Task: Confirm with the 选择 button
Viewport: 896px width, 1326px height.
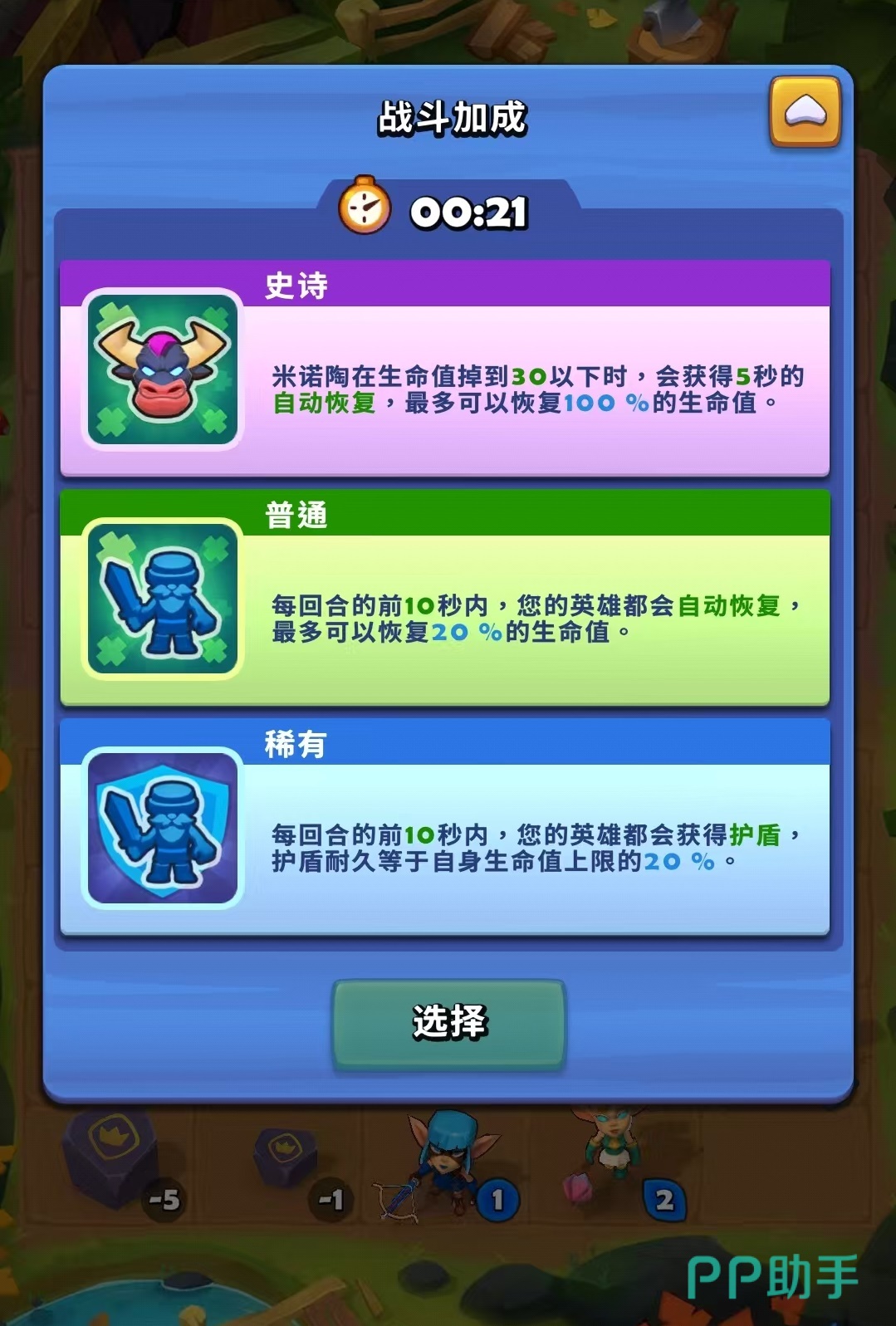Action: [x=448, y=1022]
